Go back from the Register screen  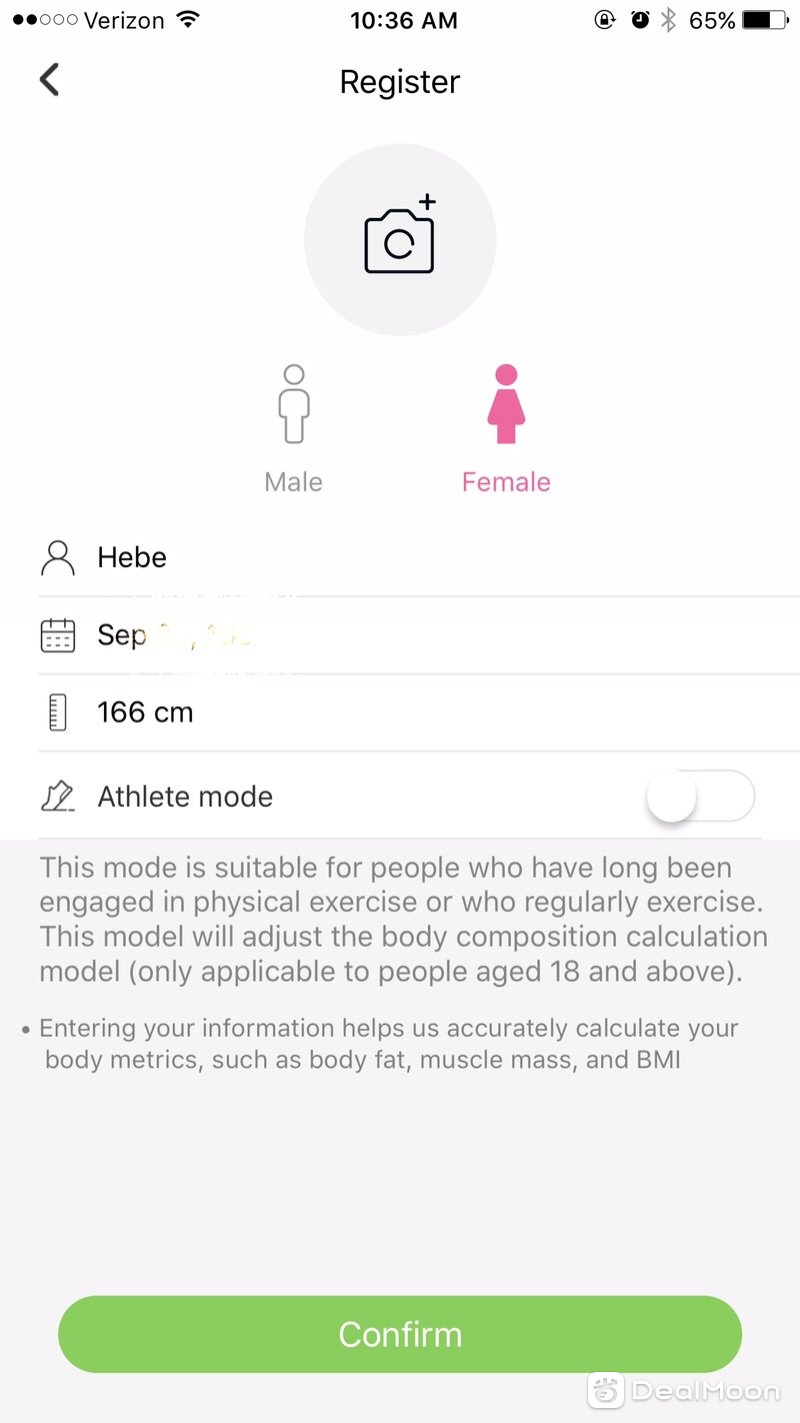point(50,80)
